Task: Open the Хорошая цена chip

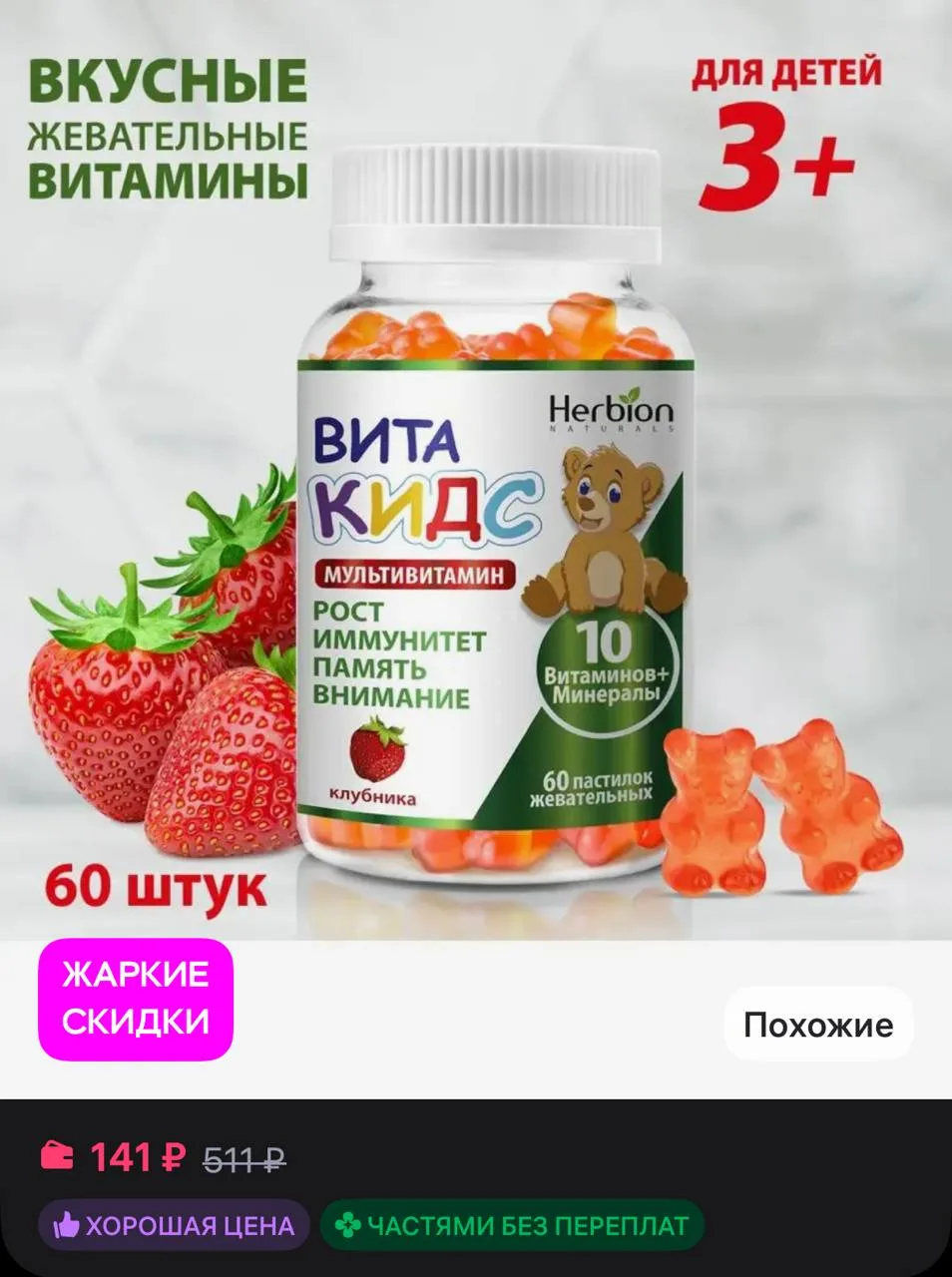Action: pos(175,1225)
